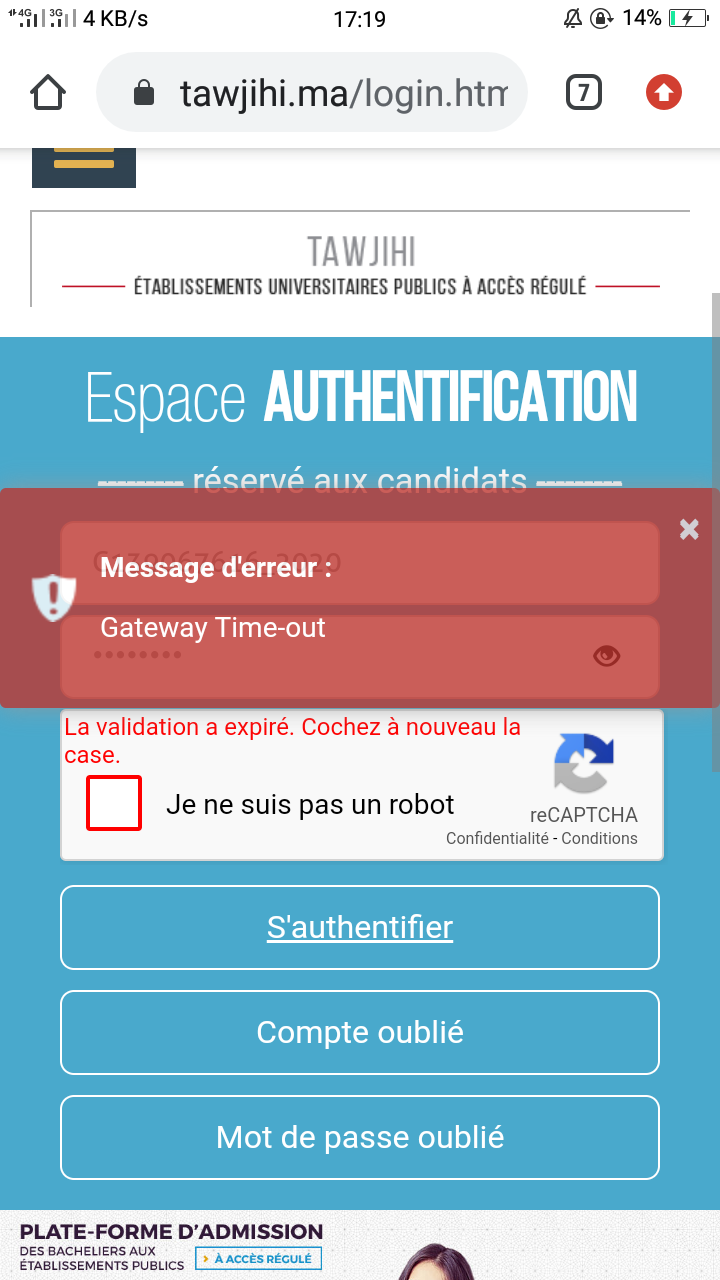The image size is (720, 1280).
Task: Tap the S'authentifier button
Action: [x=360, y=927]
